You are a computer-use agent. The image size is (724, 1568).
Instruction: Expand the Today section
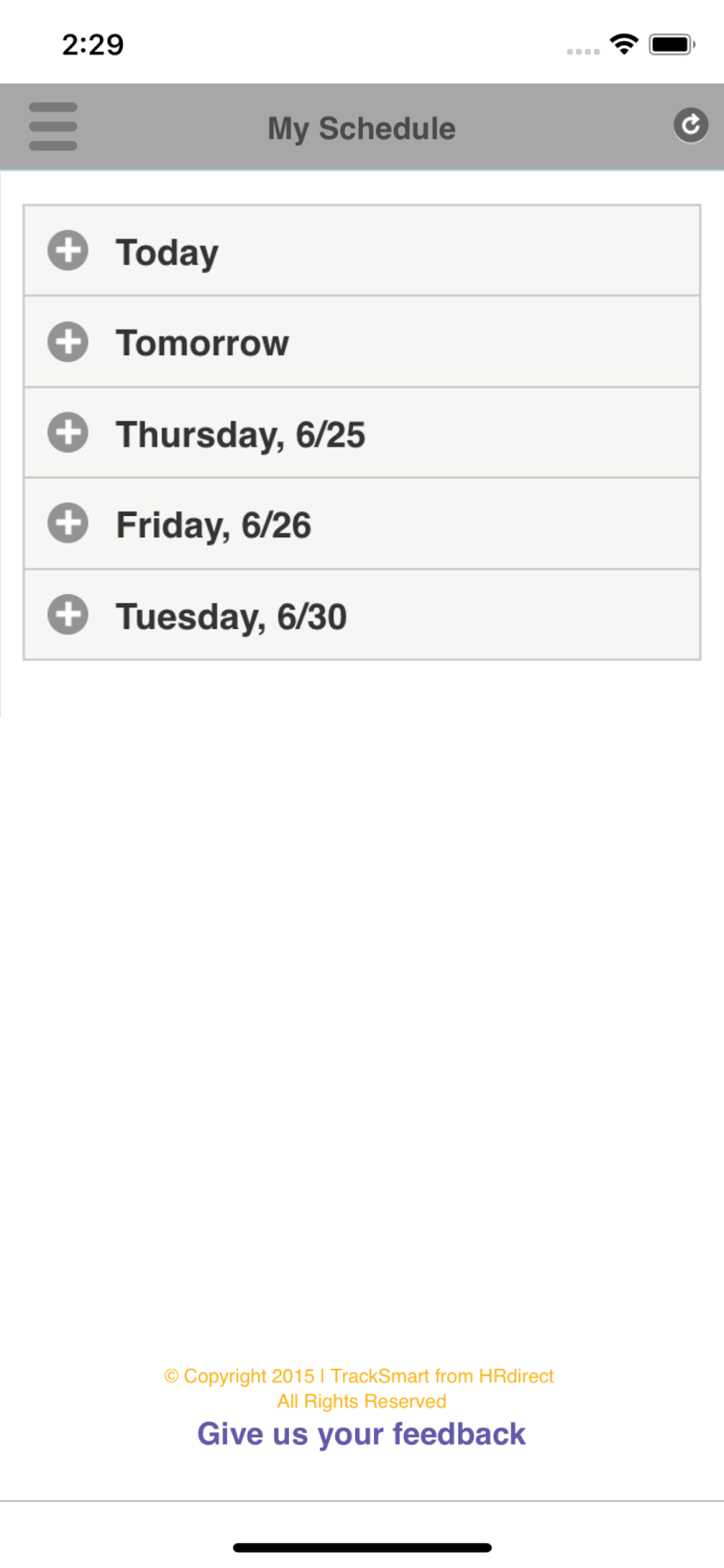(362, 251)
